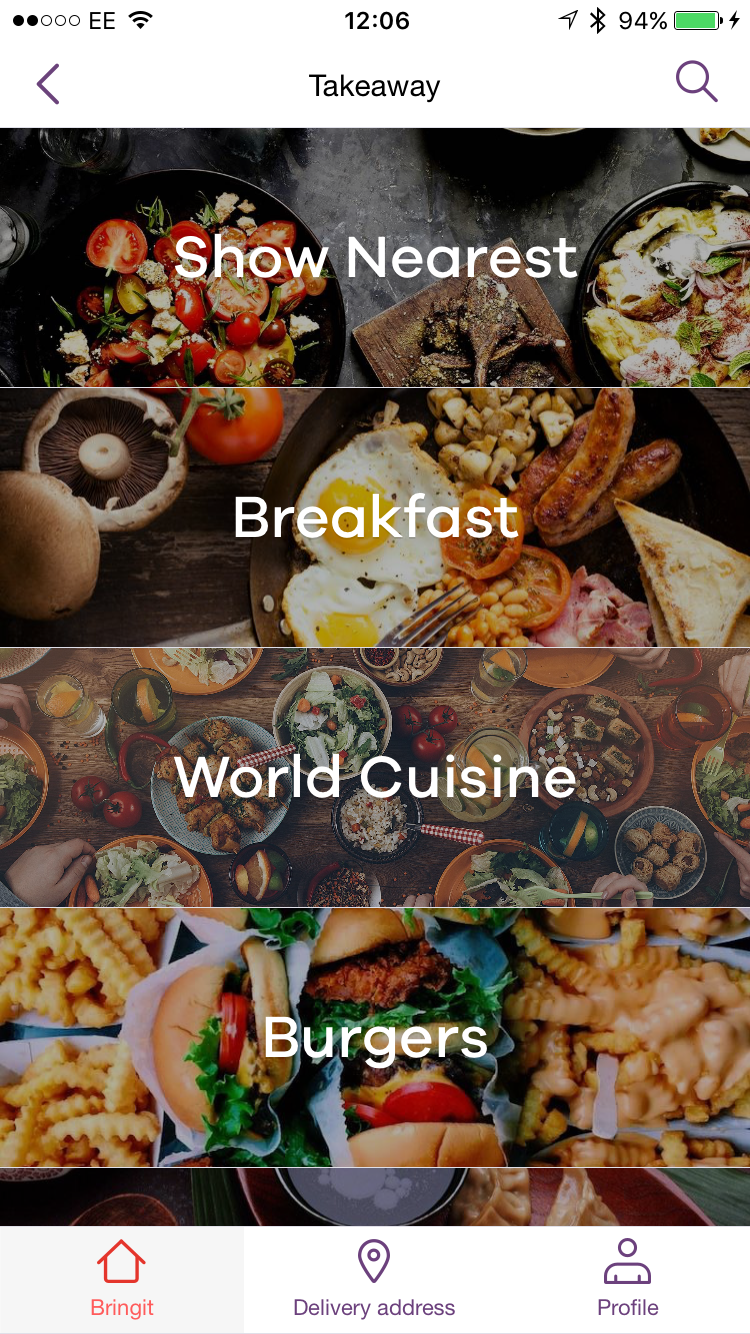750x1334 pixels.
Task: Switch to the Profile tab
Action: pyautogui.click(x=627, y=1279)
